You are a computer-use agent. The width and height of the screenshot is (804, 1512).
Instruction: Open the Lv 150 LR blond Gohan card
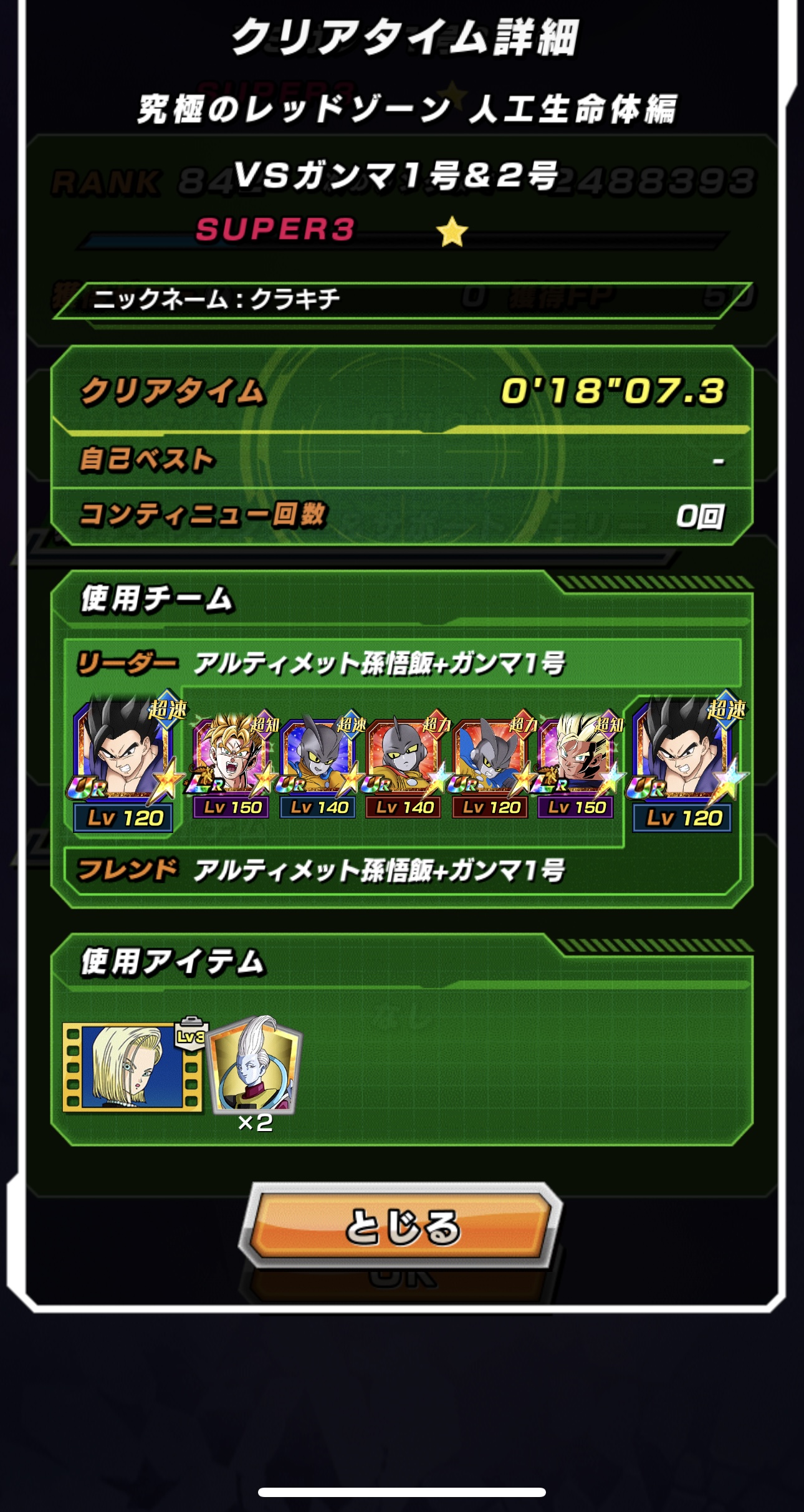pyautogui.click(x=577, y=764)
